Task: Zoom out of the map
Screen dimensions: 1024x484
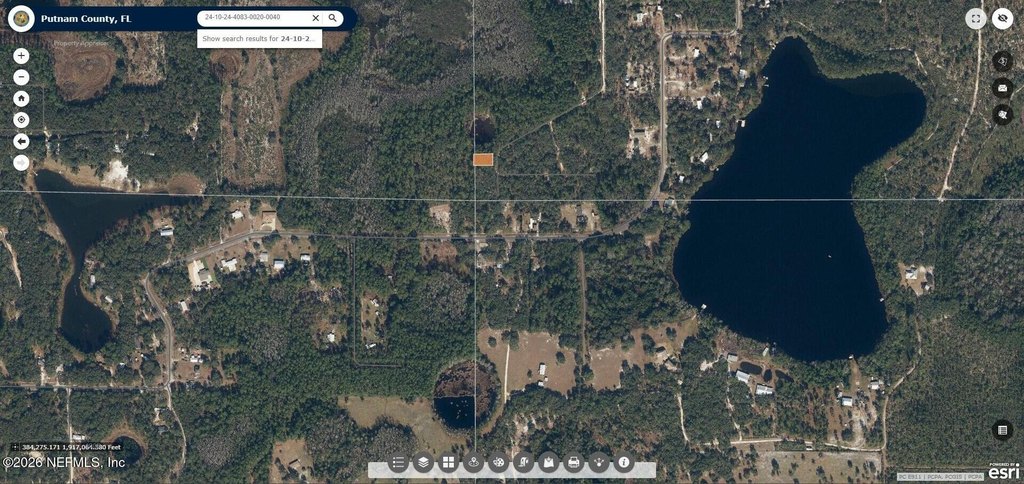Action: [x=21, y=77]
